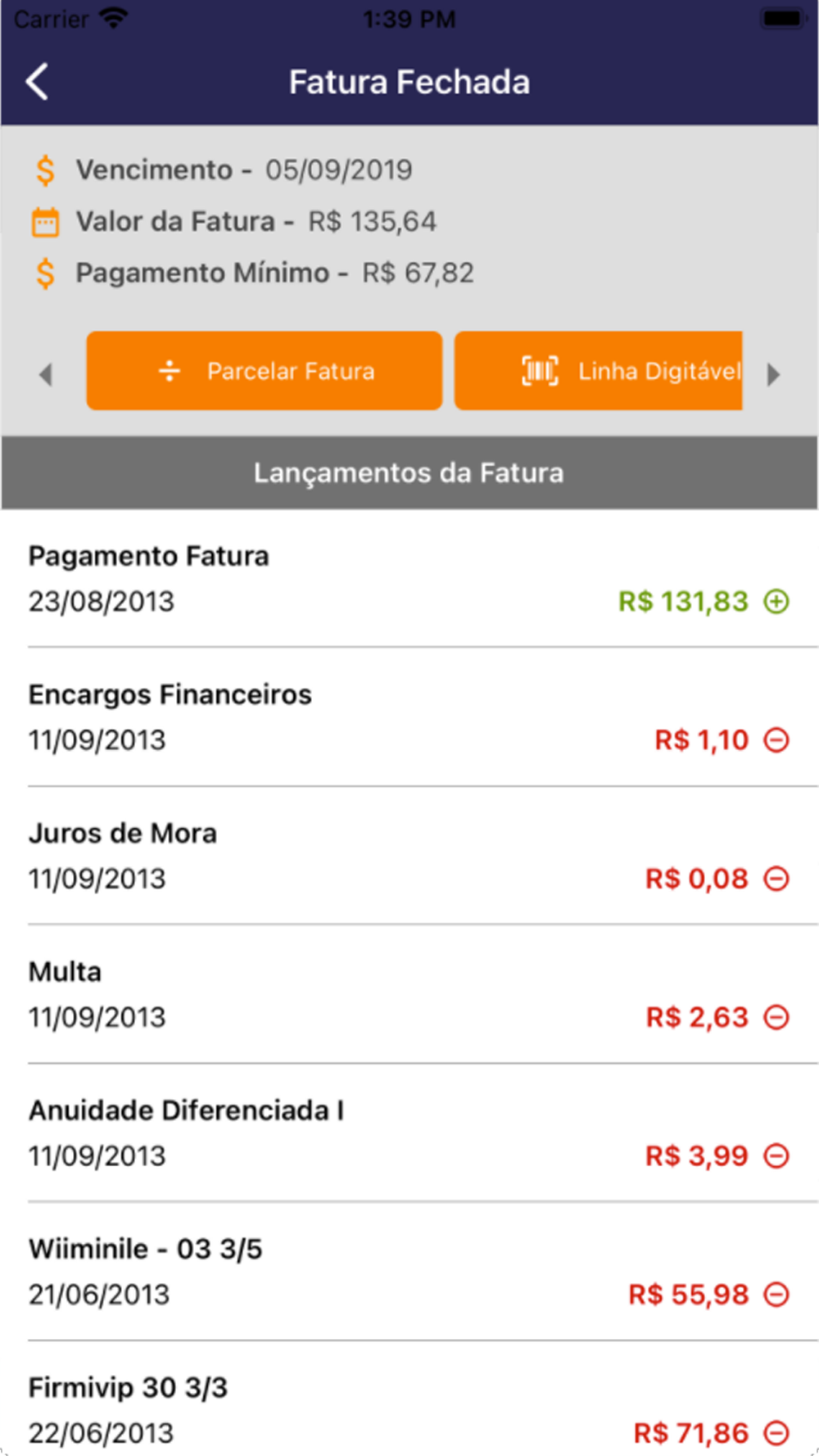The height and width of the screenshot is (1456, 819).
Task: View Anuidade Diferenciada I entry
Action: [409, 1133]
